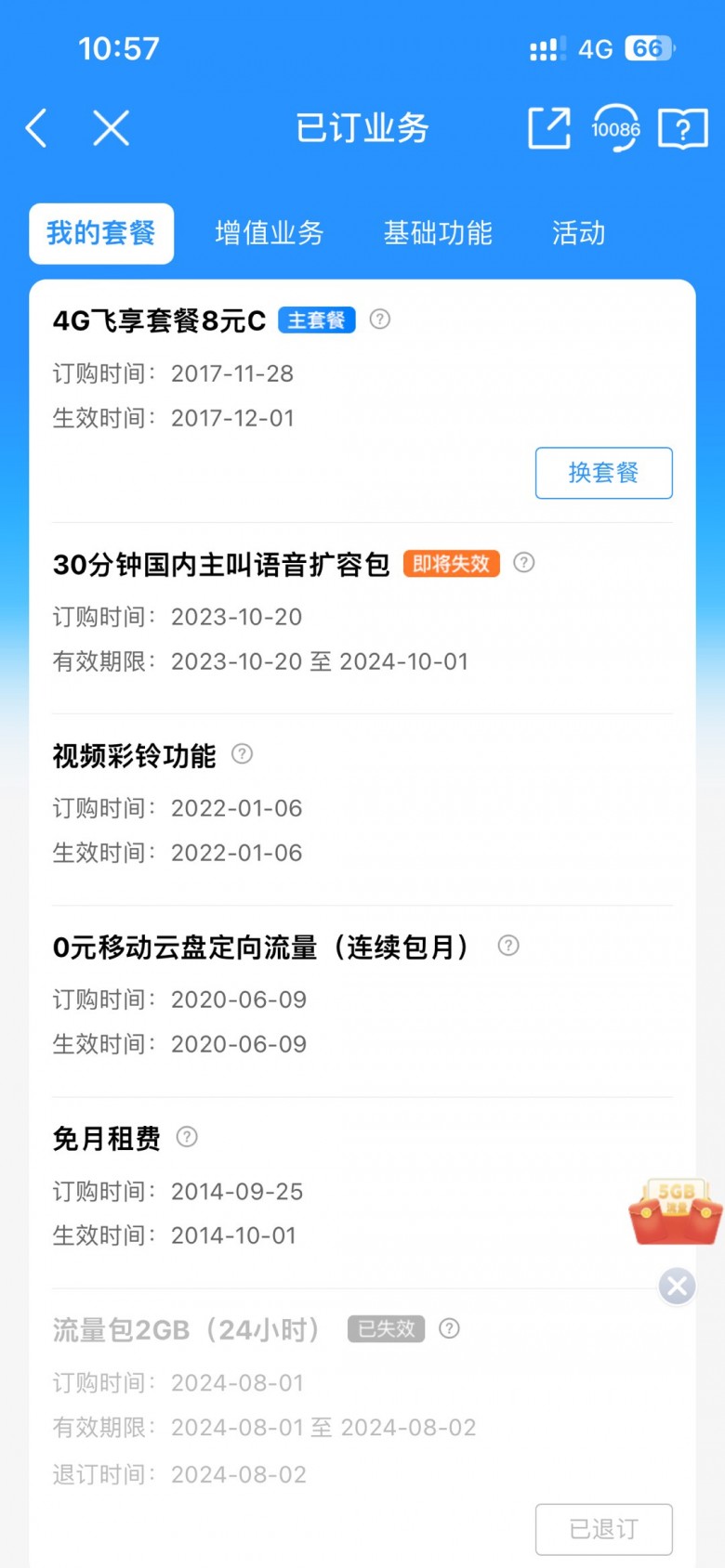Switch to the 基础功能 tab
This screenshot has width=725, height=1568.
(438, 233)
